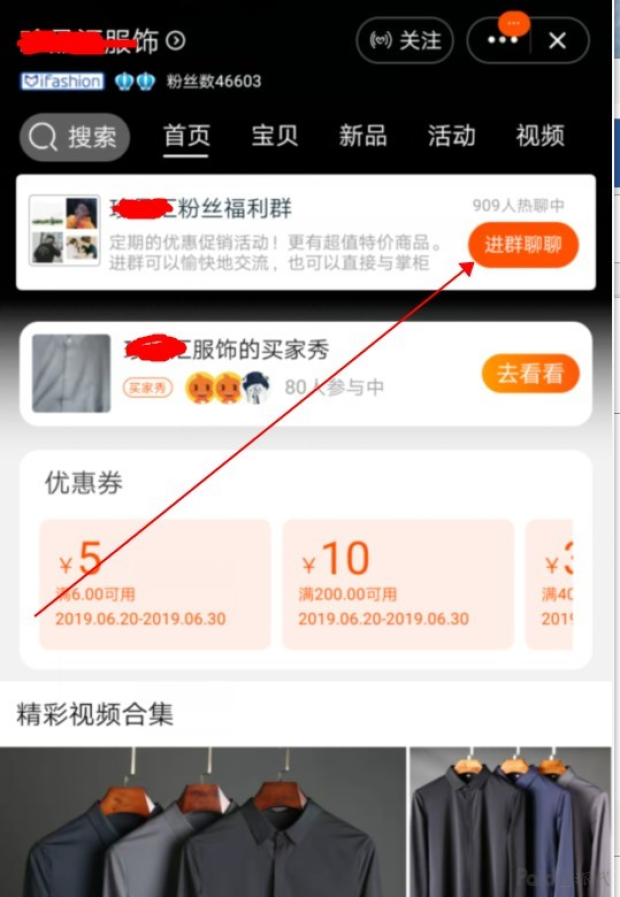Select the 首页 tab
Viewport: 620px width, 897px height.
[187, 136]
